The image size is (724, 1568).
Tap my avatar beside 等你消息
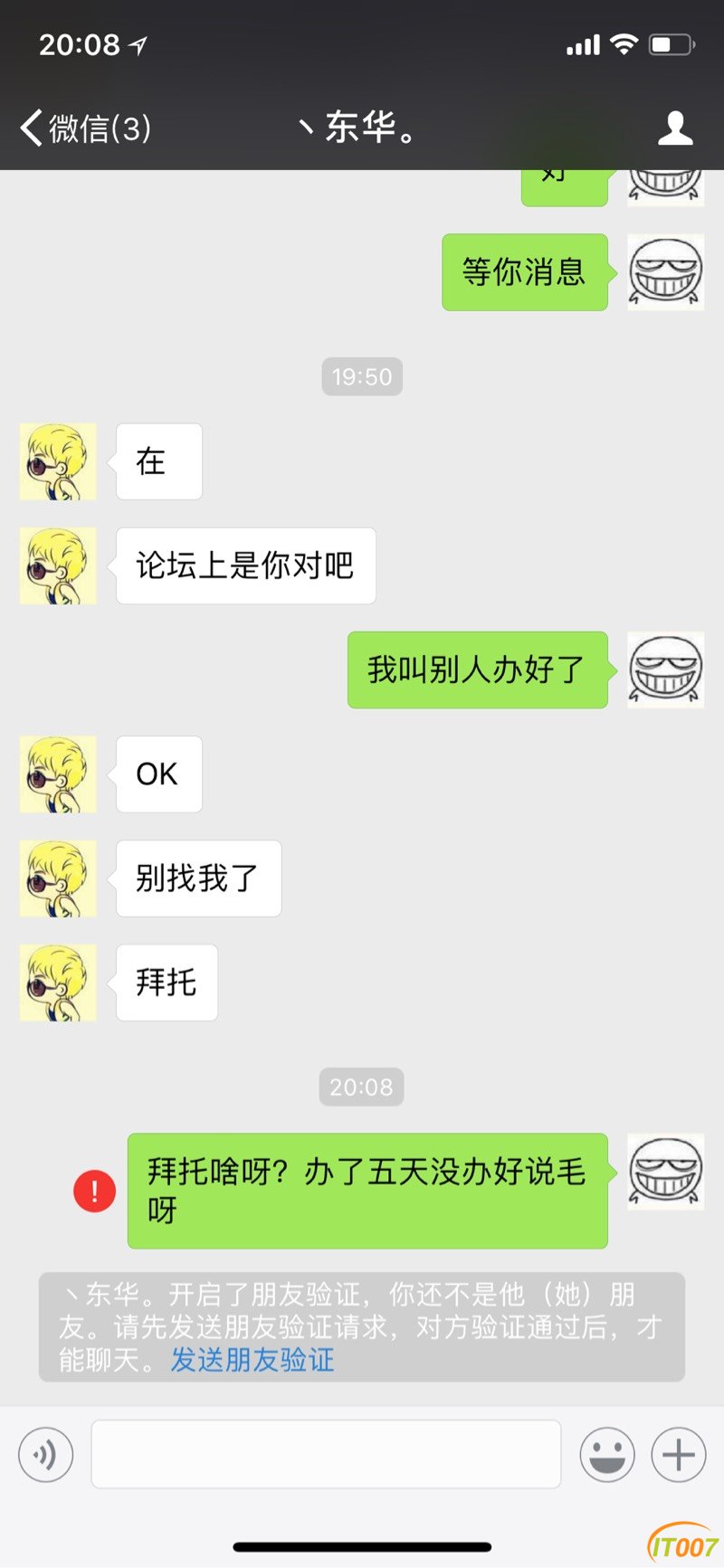tap(665, 271)
